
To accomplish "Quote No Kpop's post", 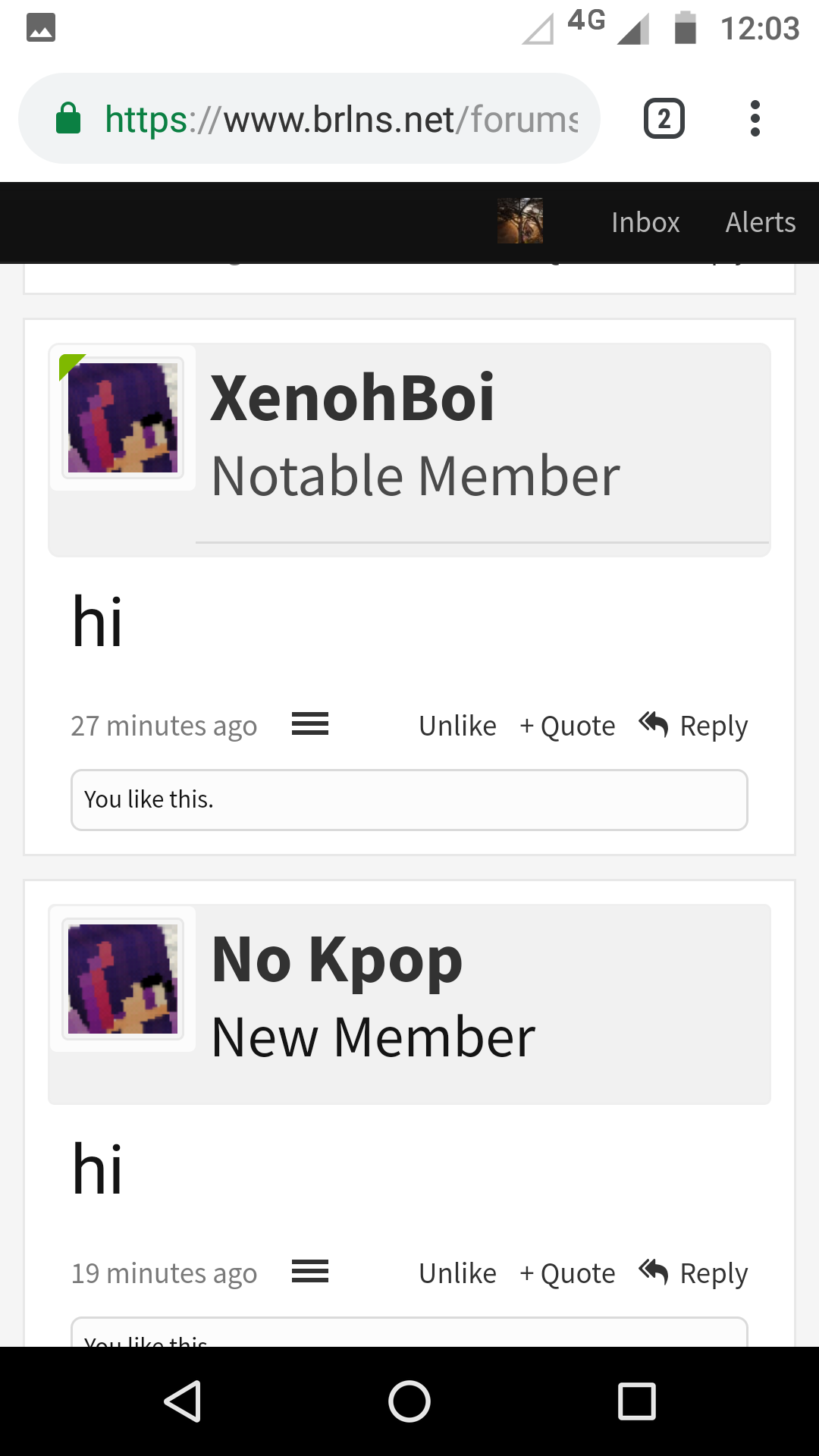I will 567,1273.
